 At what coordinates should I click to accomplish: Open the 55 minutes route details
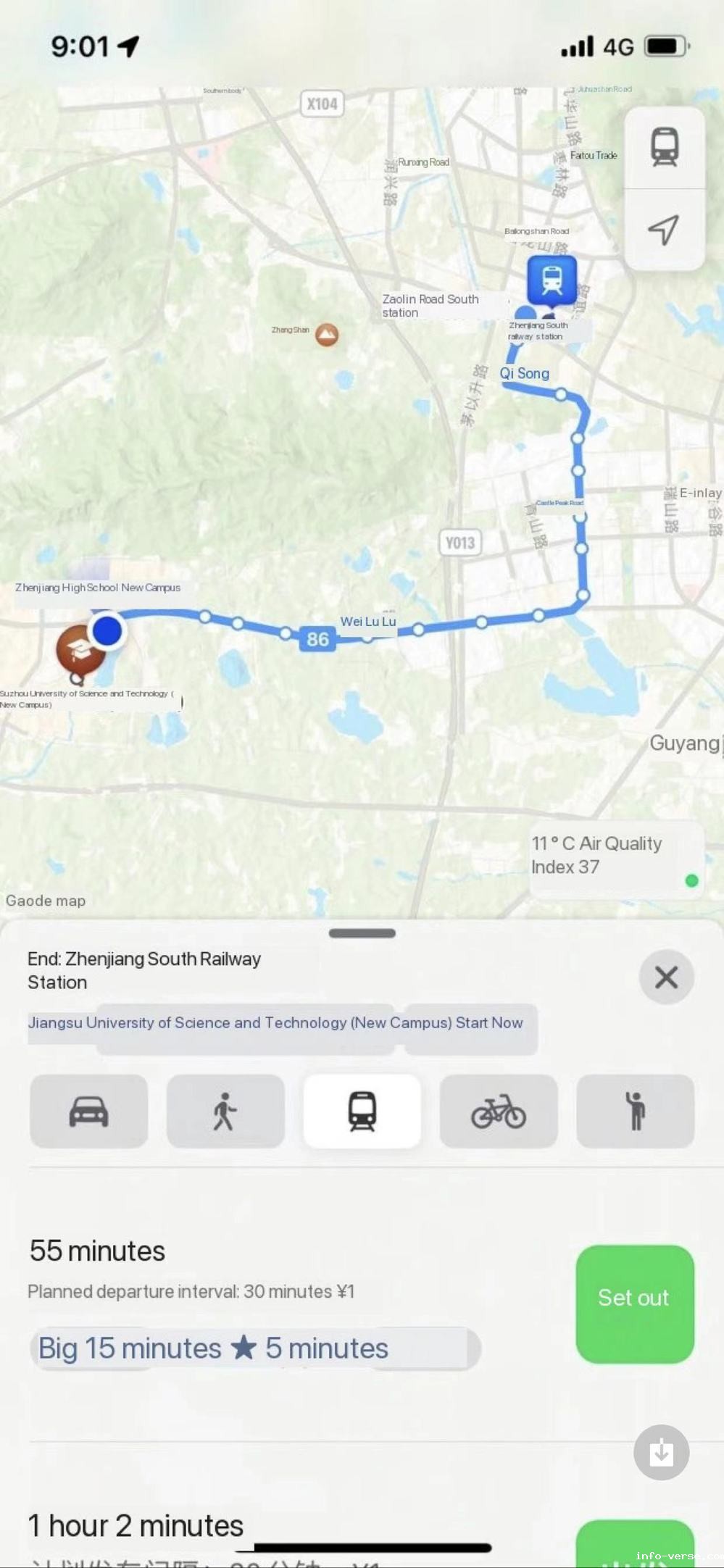point(98,1251)
